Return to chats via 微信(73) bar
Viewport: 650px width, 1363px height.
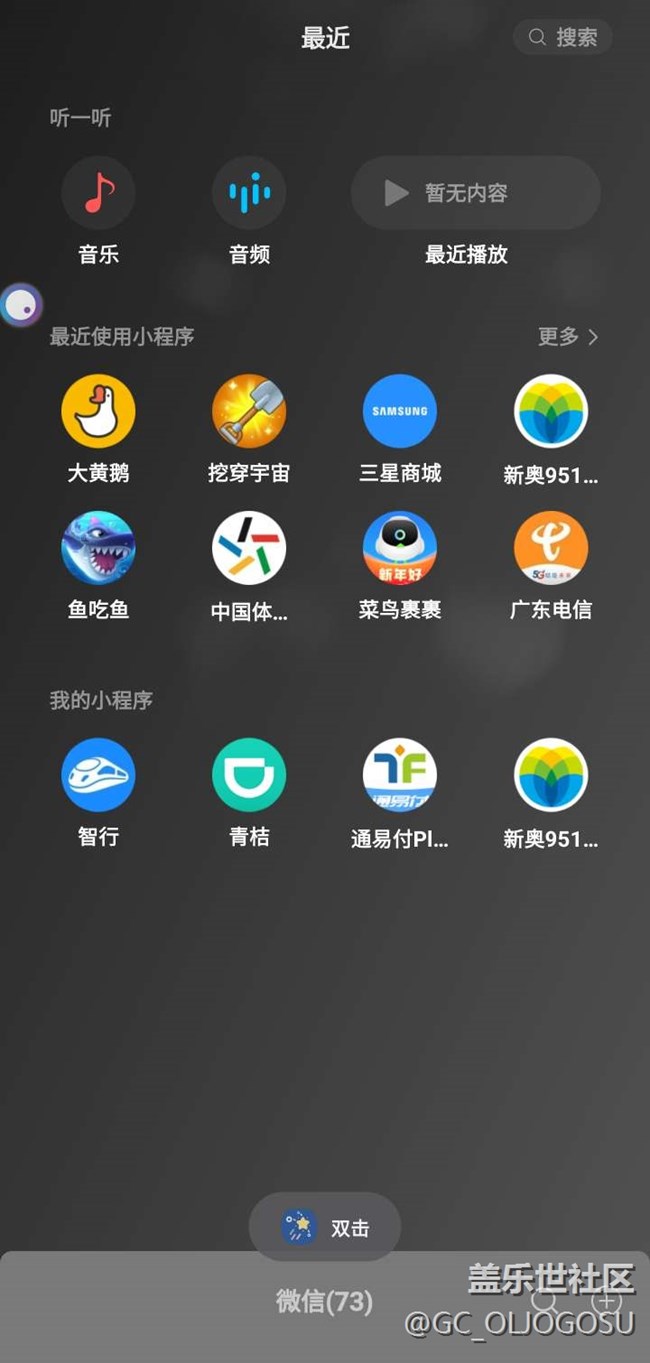(325, 1301)
